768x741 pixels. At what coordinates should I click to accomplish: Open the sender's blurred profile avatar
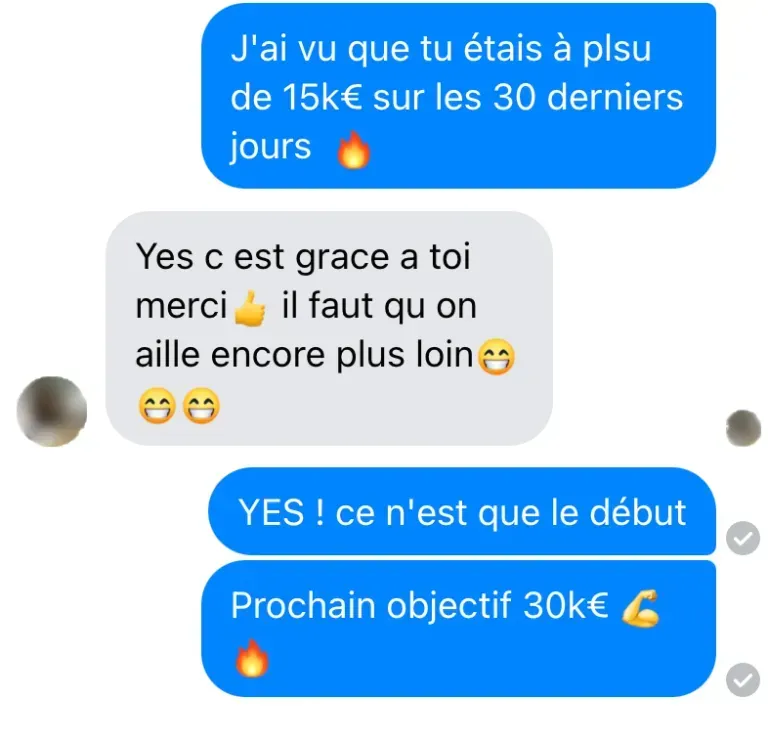click(x=53, y=412)
